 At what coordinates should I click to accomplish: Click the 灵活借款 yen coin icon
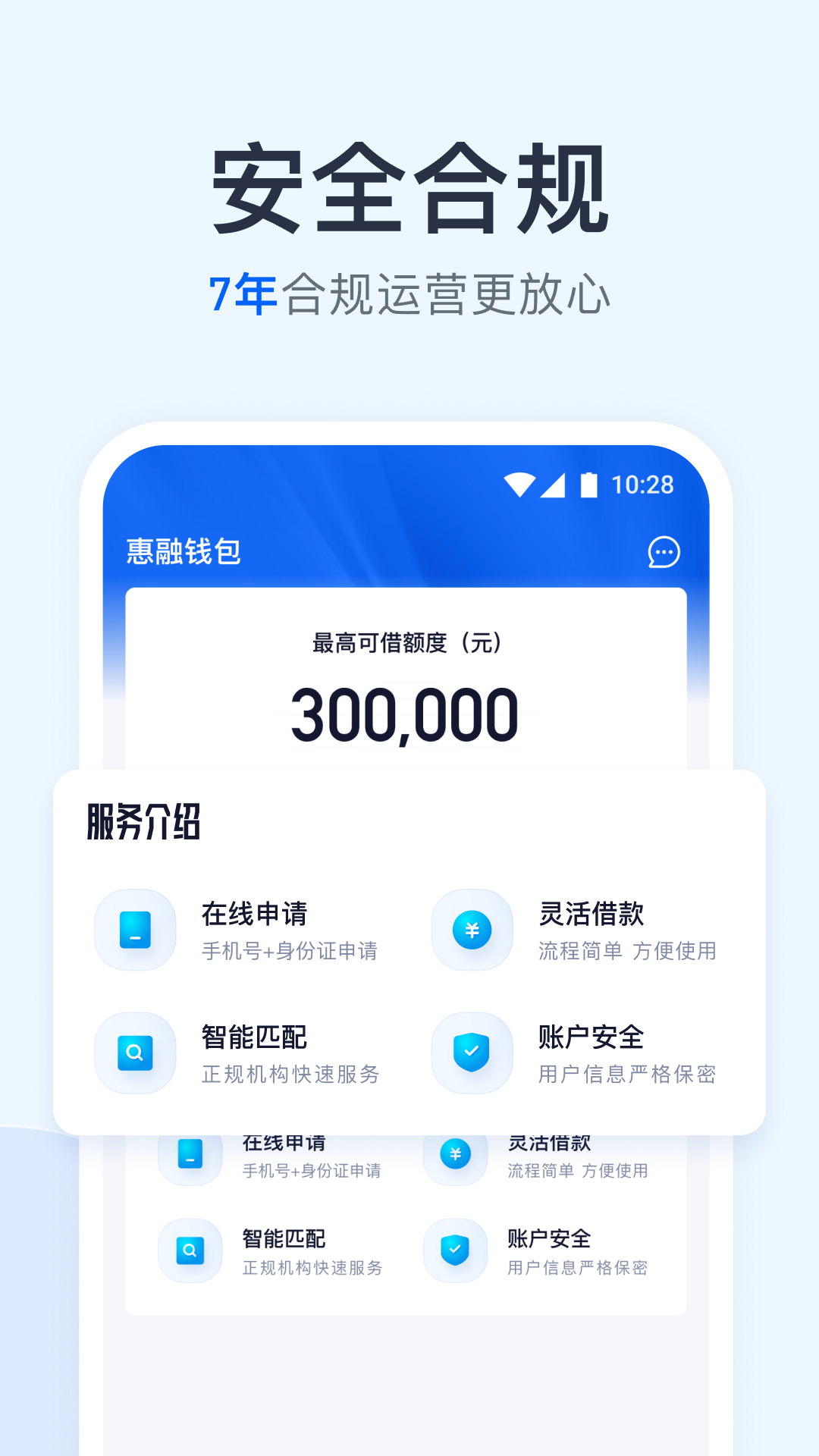tap(471, 930)
